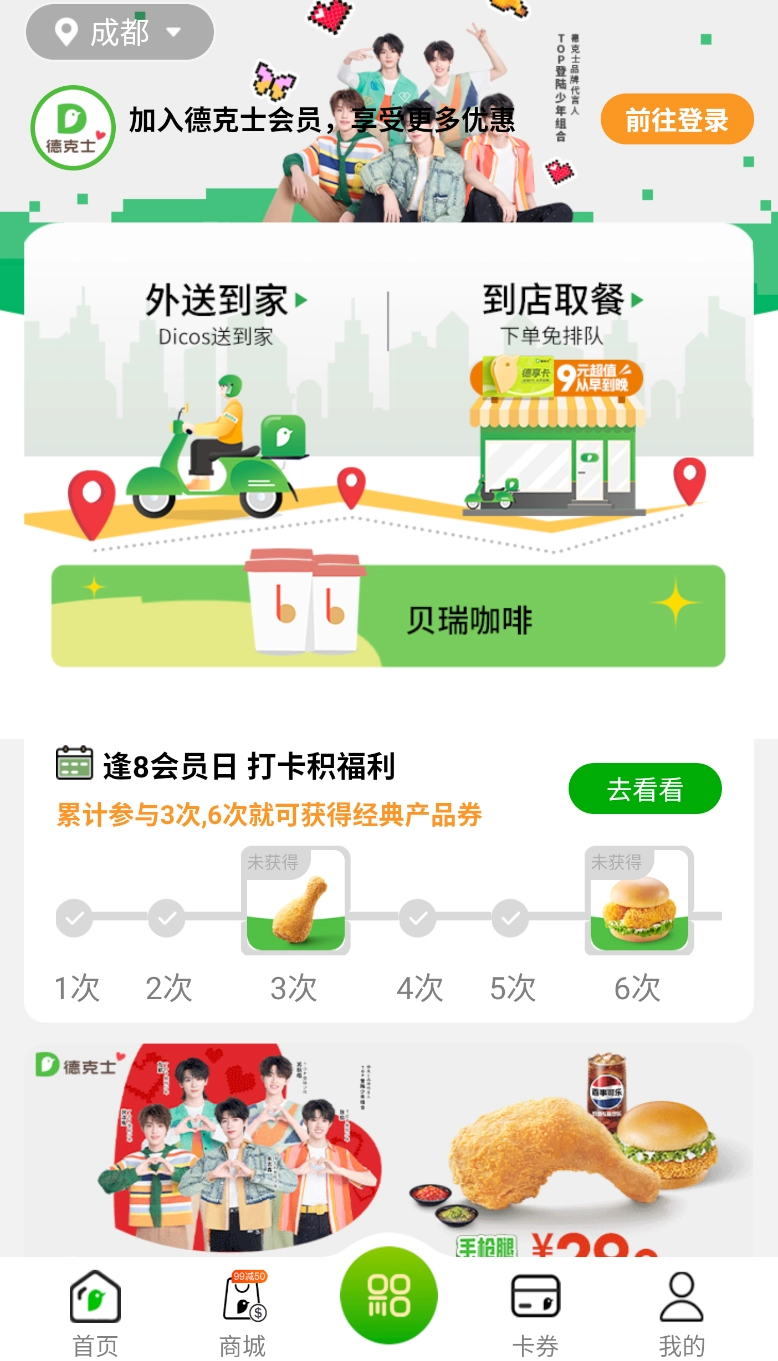
Task: Open the 手枪腿 combo promotion banner
Action: point(388,1150)
